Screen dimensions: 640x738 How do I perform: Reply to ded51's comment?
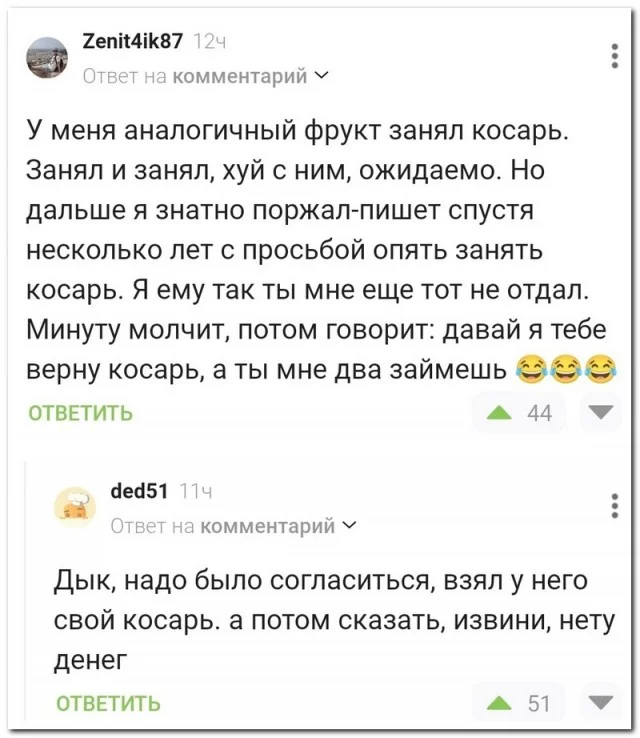107,704
